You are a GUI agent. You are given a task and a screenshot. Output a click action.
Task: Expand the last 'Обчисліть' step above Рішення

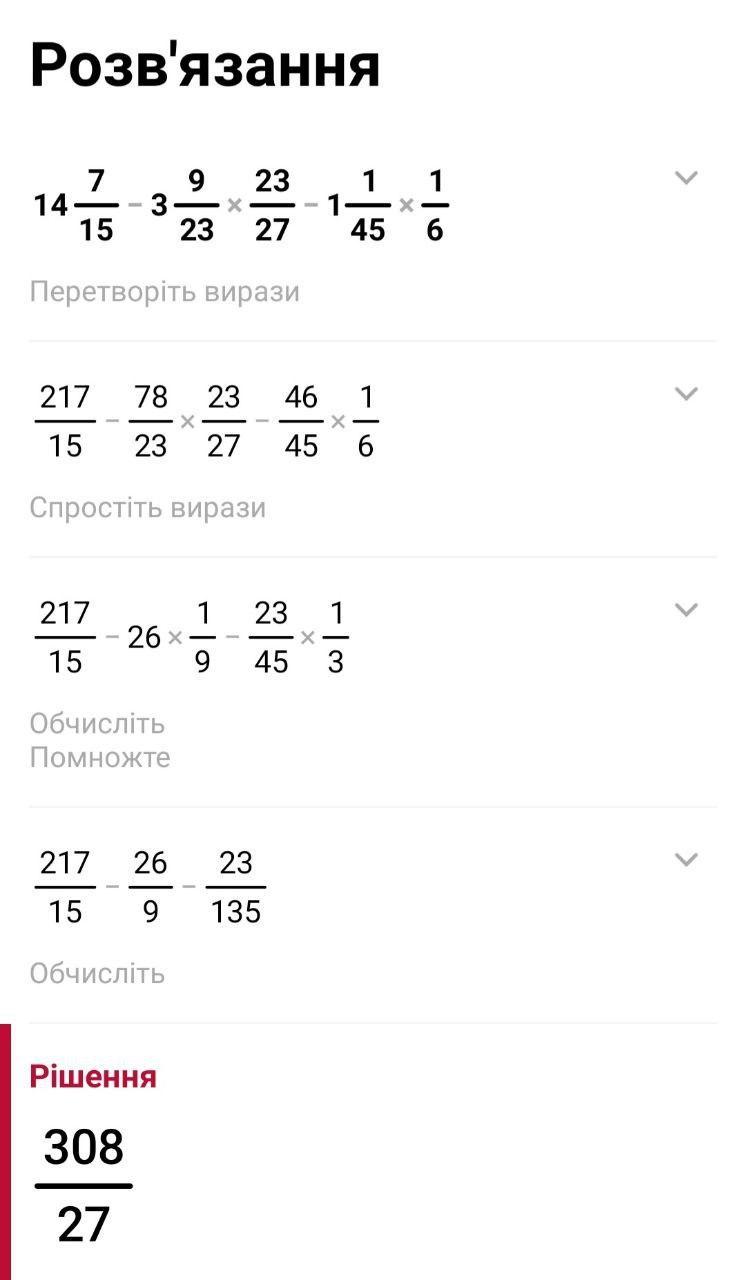coord(685,860)
